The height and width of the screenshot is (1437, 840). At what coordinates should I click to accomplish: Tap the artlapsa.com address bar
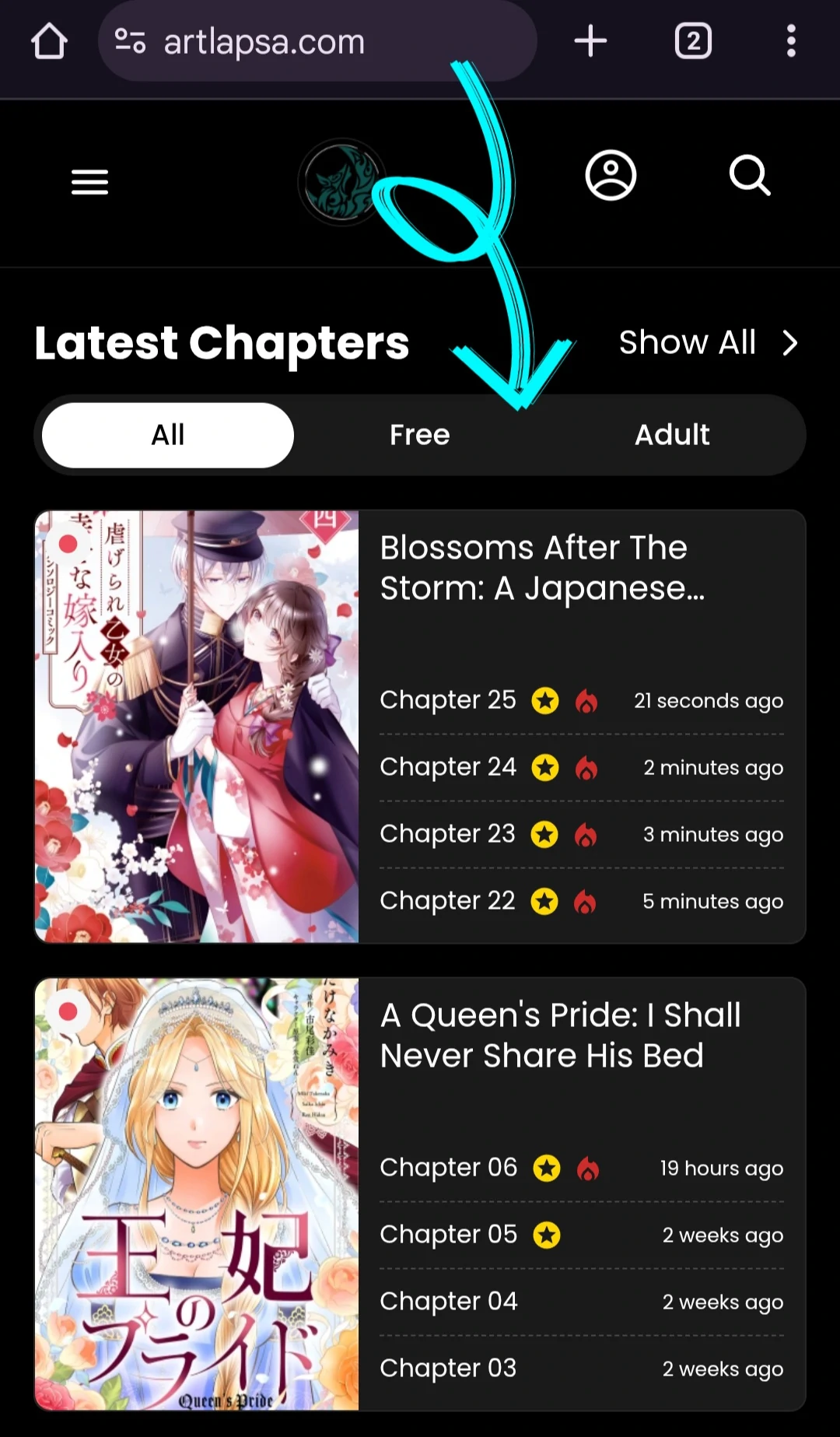click(311, 41)
